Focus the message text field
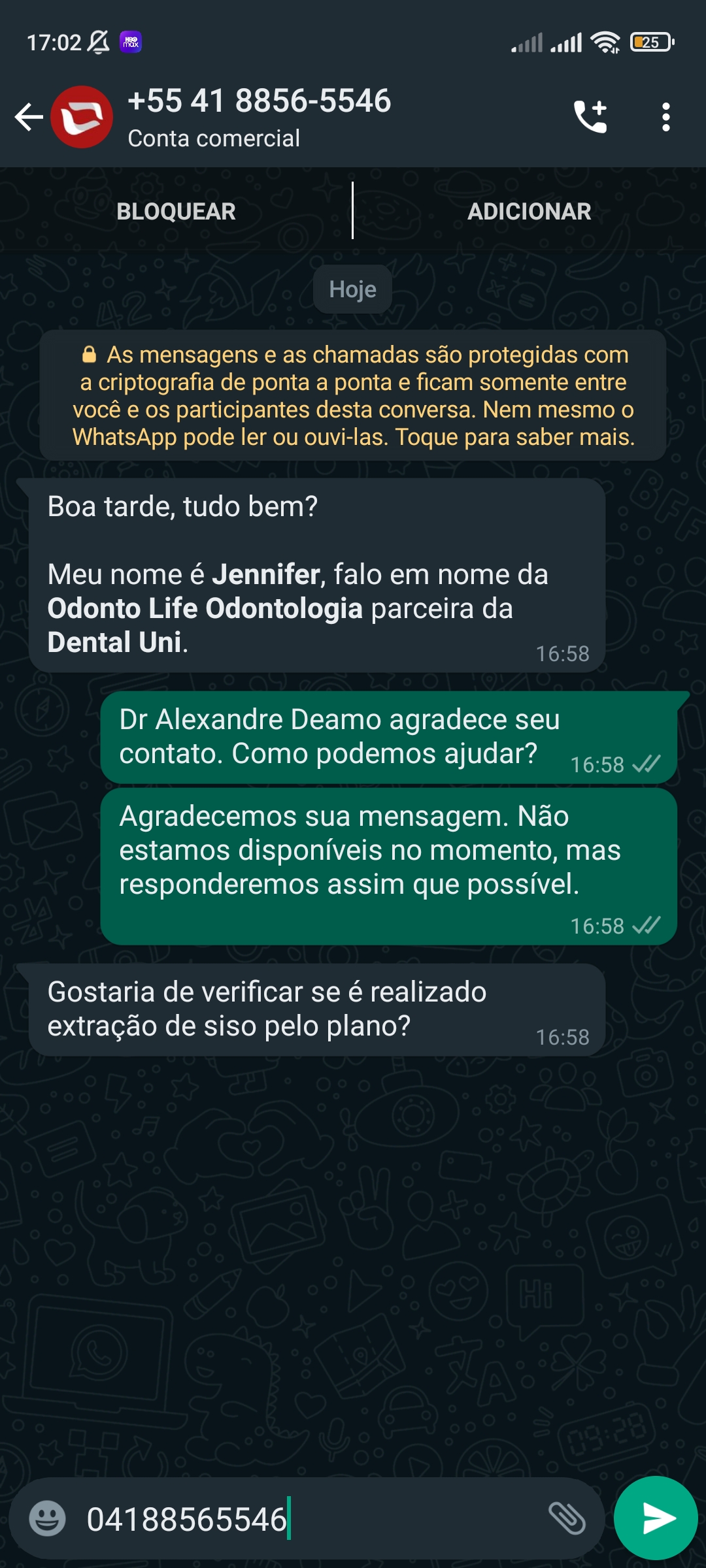 [x=314, y=1518]
